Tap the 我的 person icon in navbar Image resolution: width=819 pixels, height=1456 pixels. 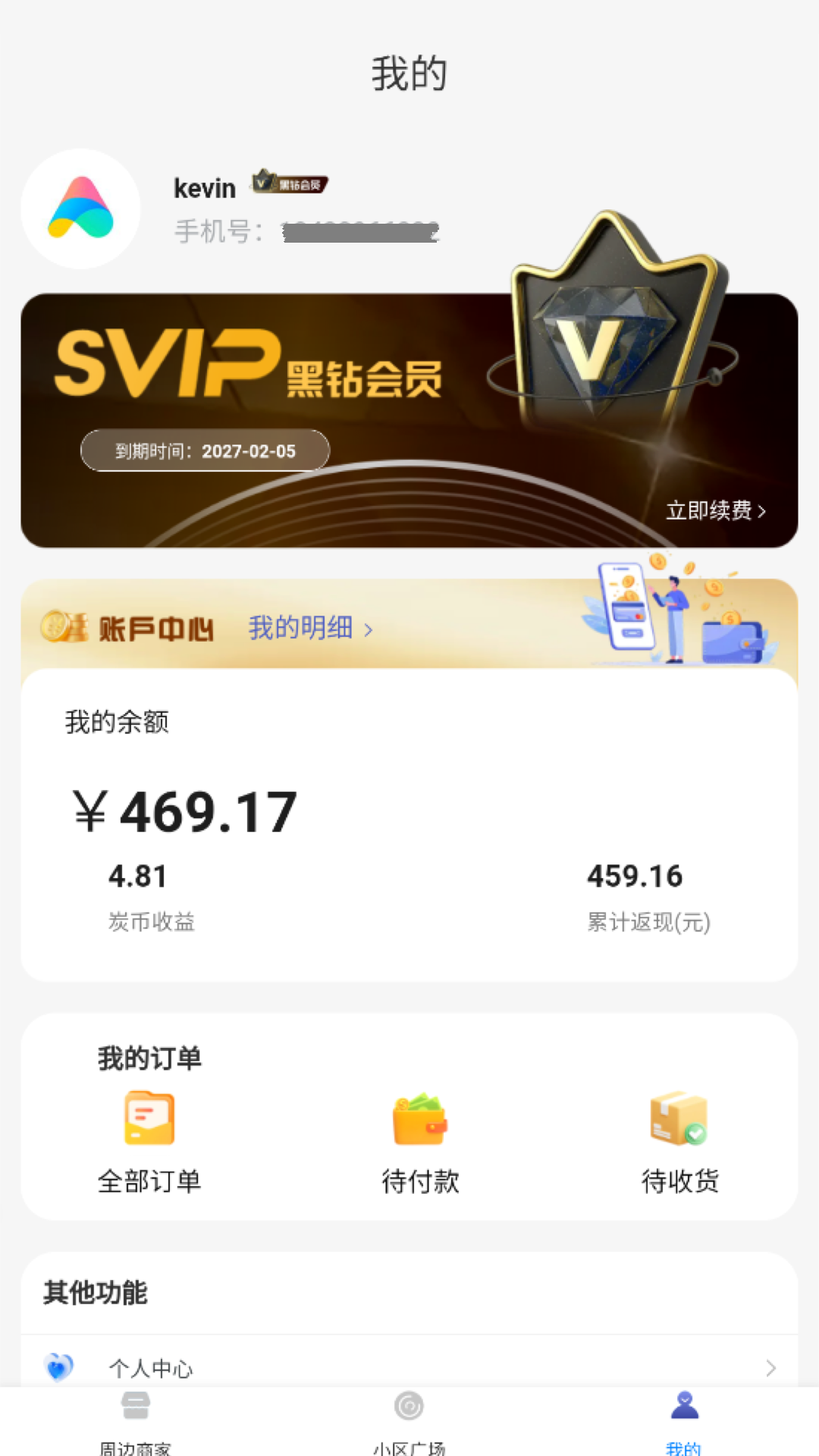pyautogui.click(x=685, y=1405)
